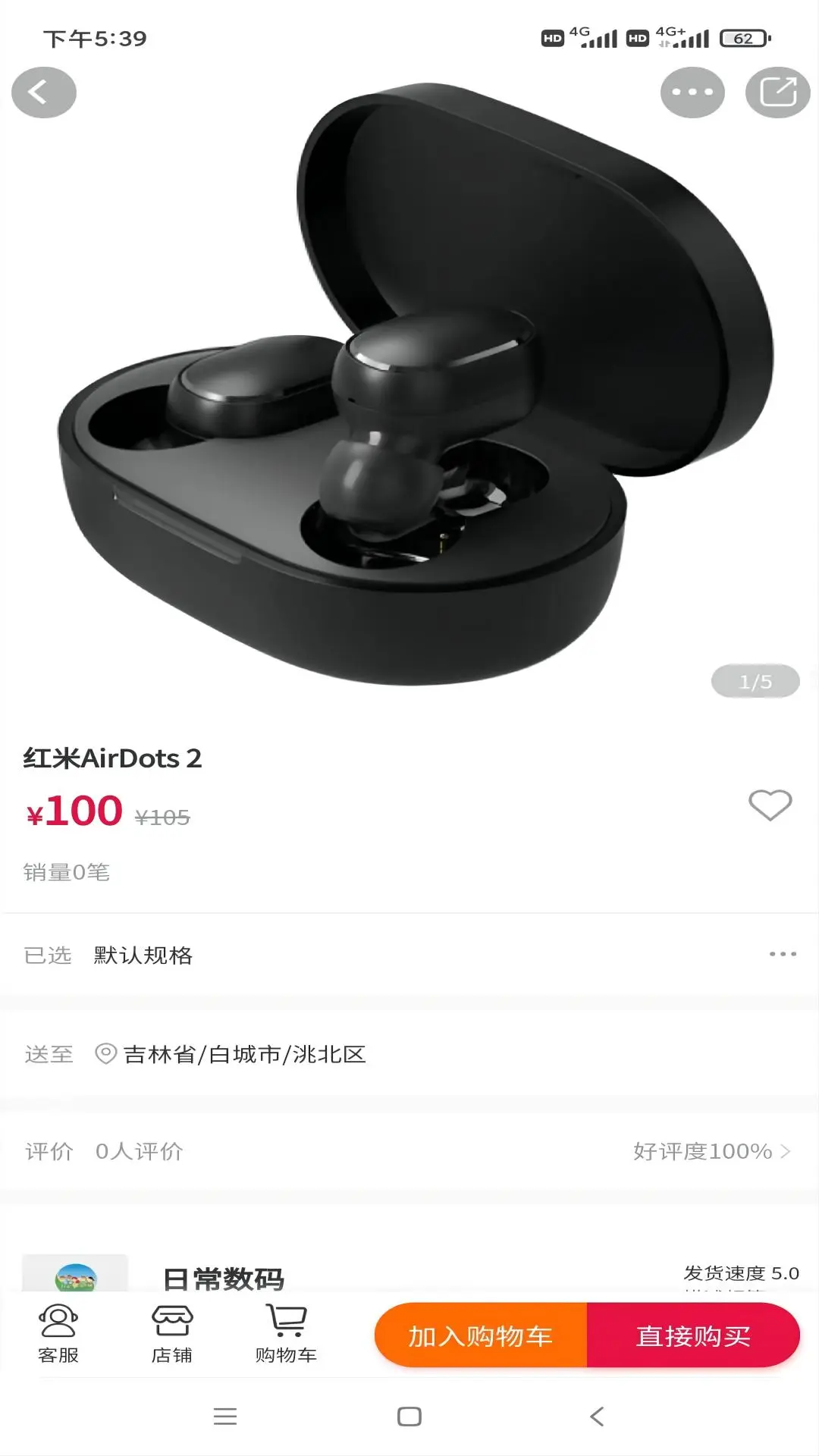Open the more options ••• icon
Image resolution: width=819 pixels, height=1456 pixels.
692,92
